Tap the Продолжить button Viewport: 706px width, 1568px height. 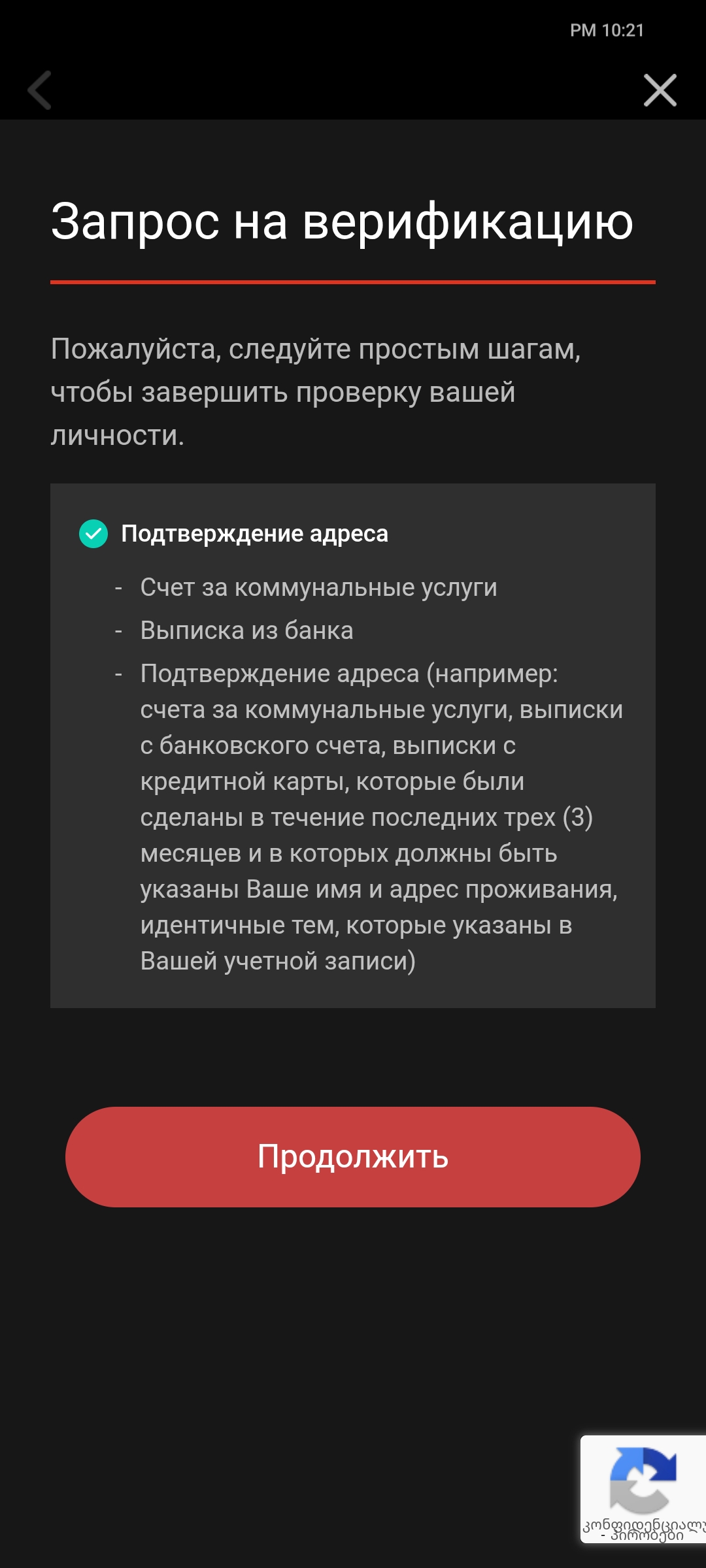353,1156
